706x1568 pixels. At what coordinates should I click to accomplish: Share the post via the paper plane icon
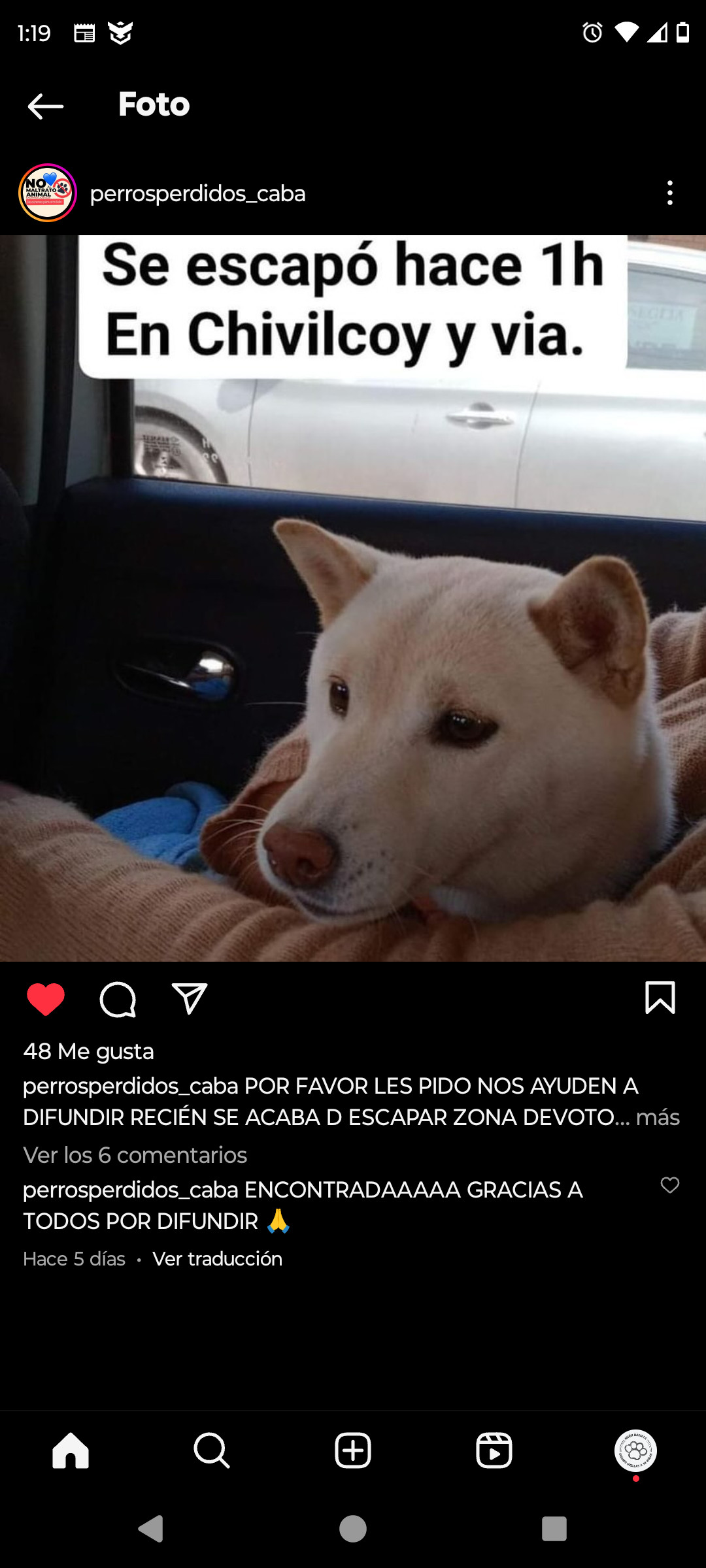[x=190, y=998]
